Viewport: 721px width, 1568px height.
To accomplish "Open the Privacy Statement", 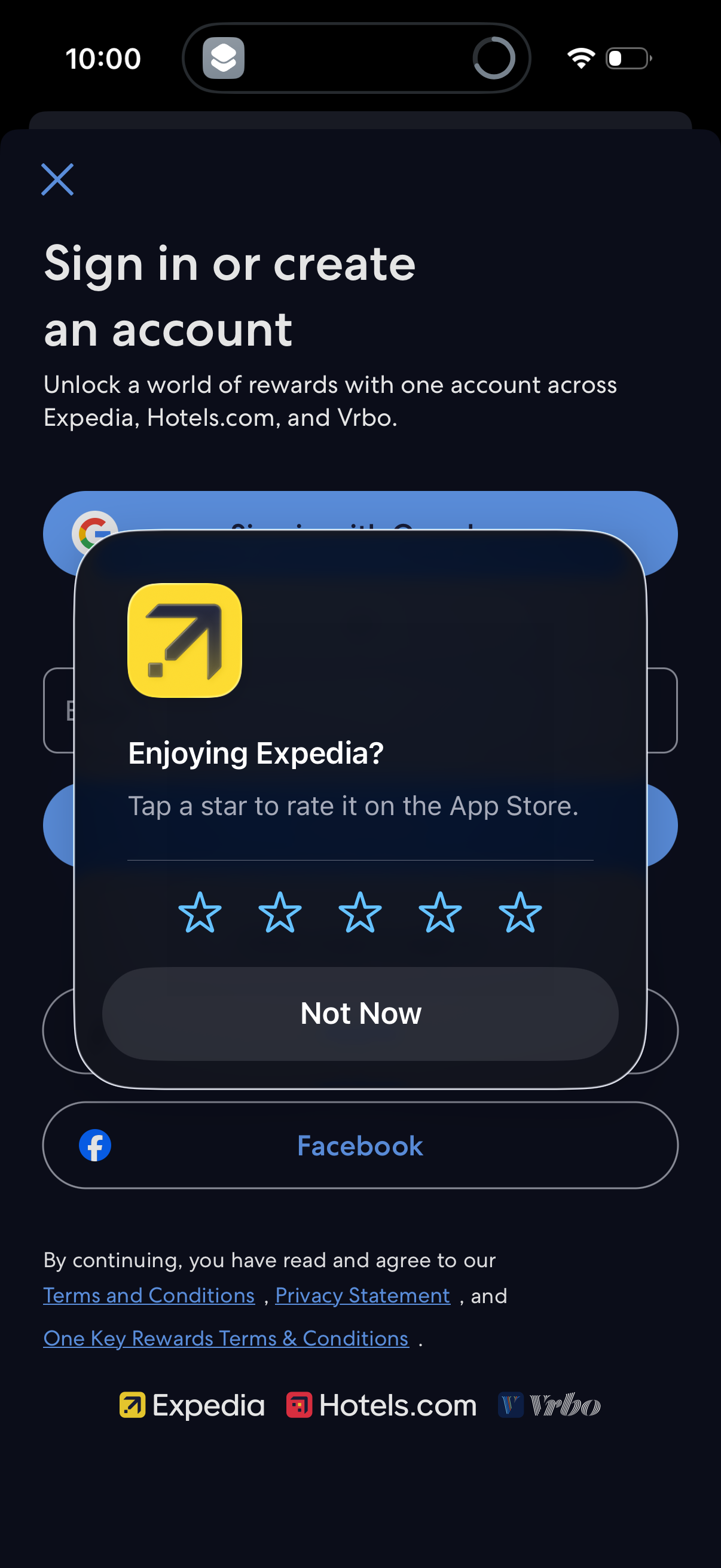I will (x=362, y=1295).
